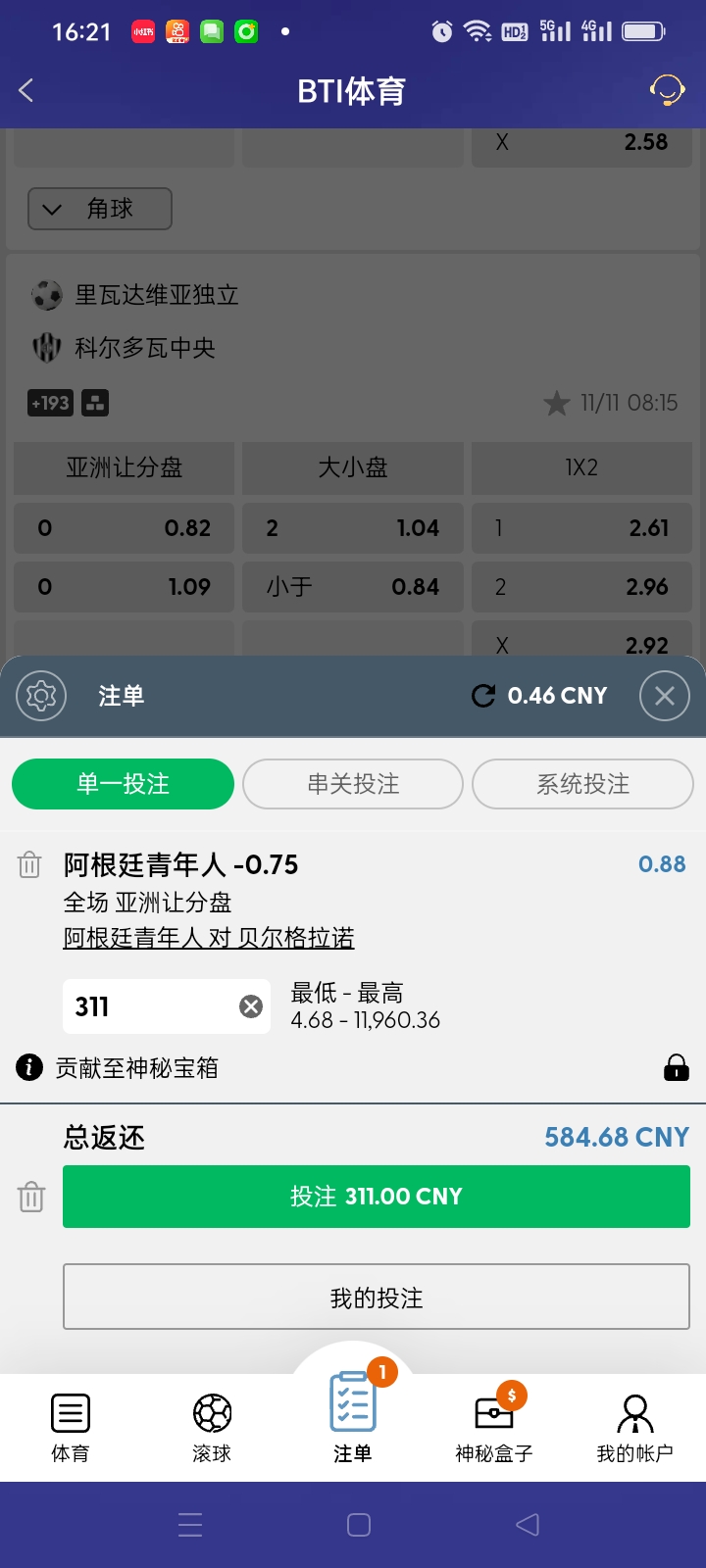Close the 注单 betslip panel
The width and height of the screenshot is (706, 1568).
pyautogui.click(x=664, y=696)
